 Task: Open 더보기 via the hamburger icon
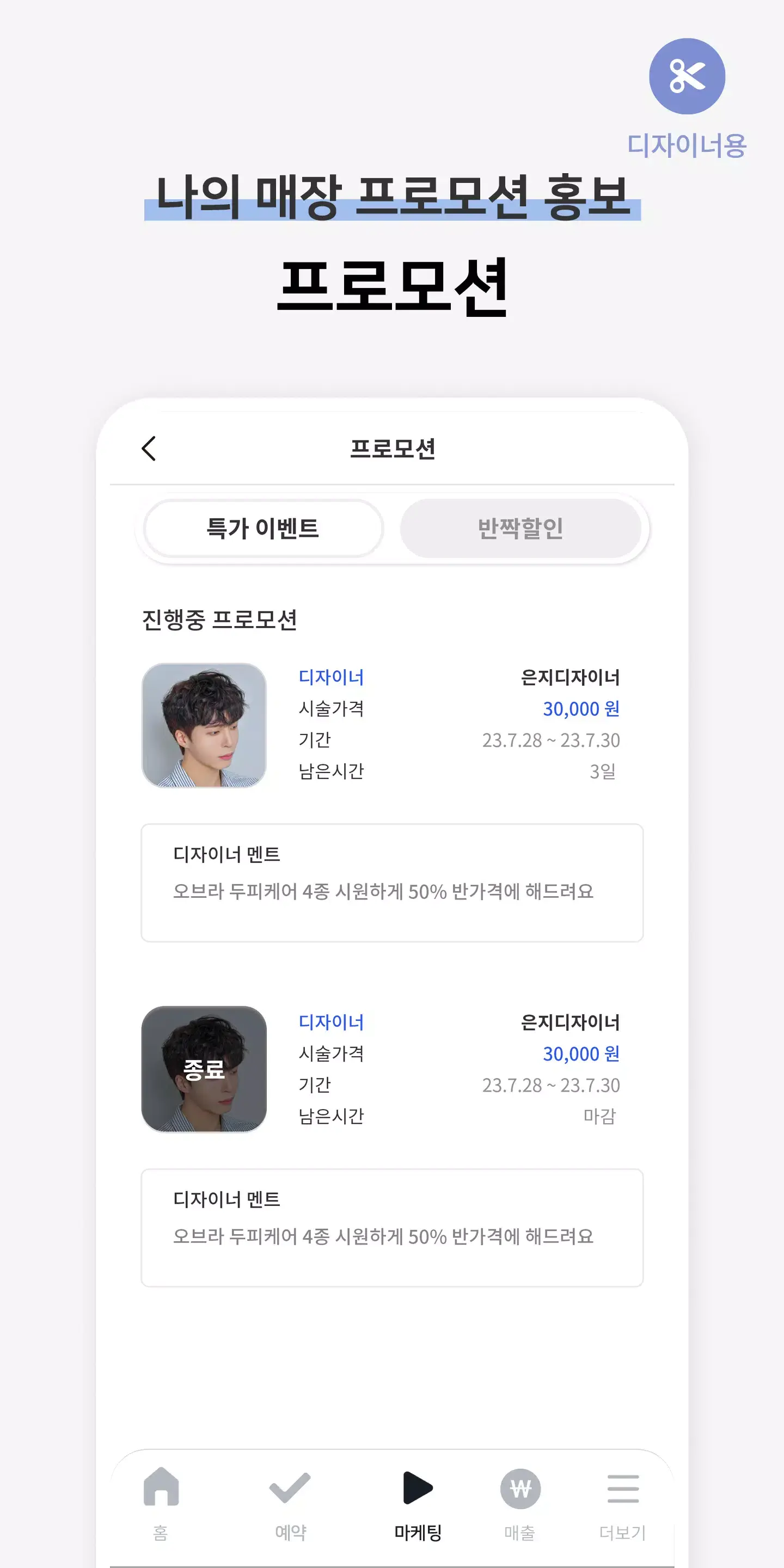[x=622, y=1487]
